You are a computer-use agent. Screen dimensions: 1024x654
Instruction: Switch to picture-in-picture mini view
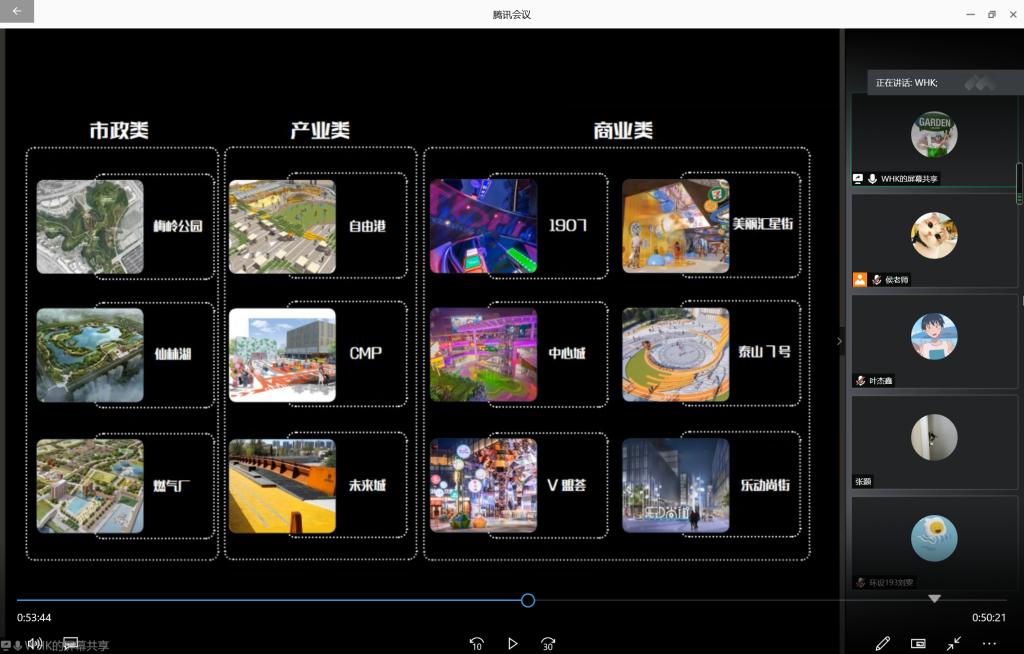(x=918, y=644)
